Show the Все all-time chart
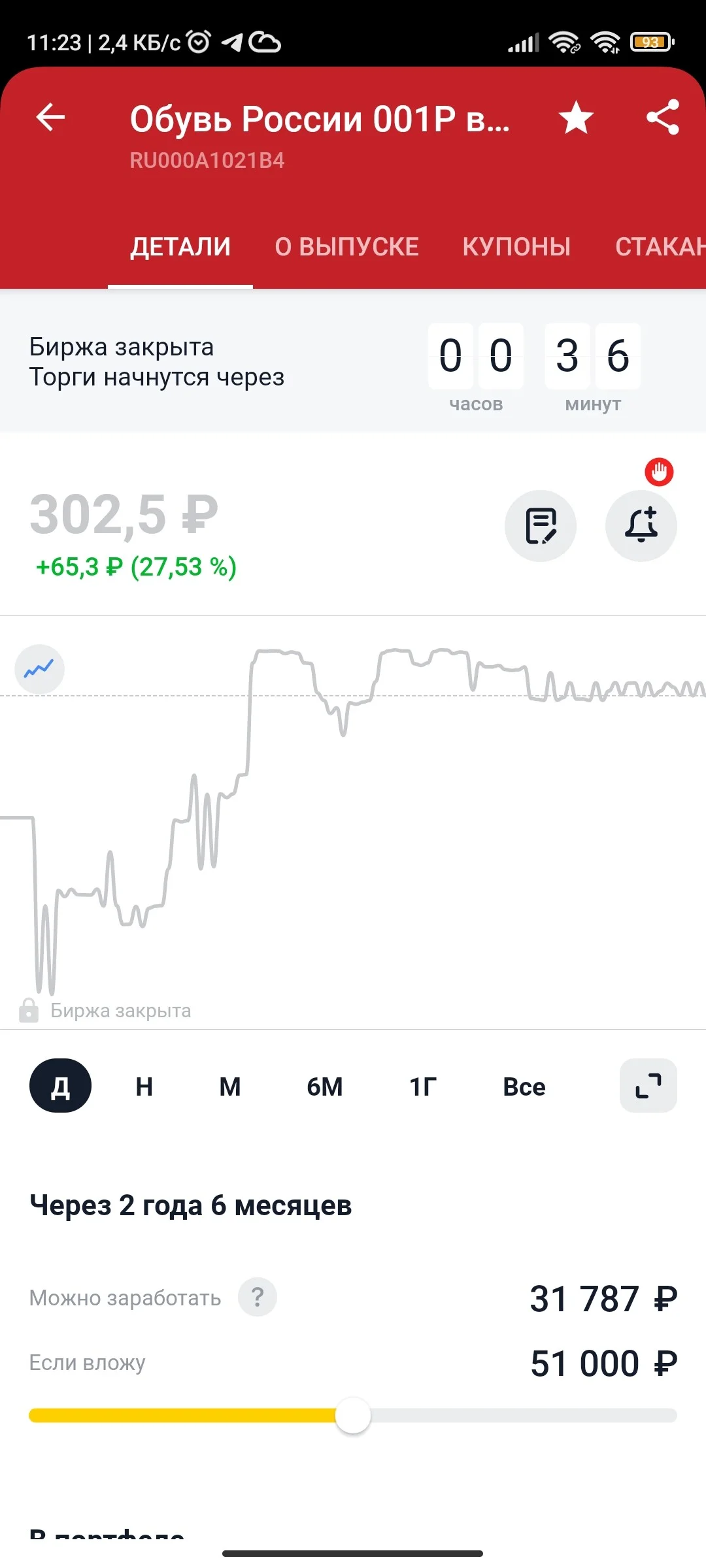 click(x=524, y=1086)
